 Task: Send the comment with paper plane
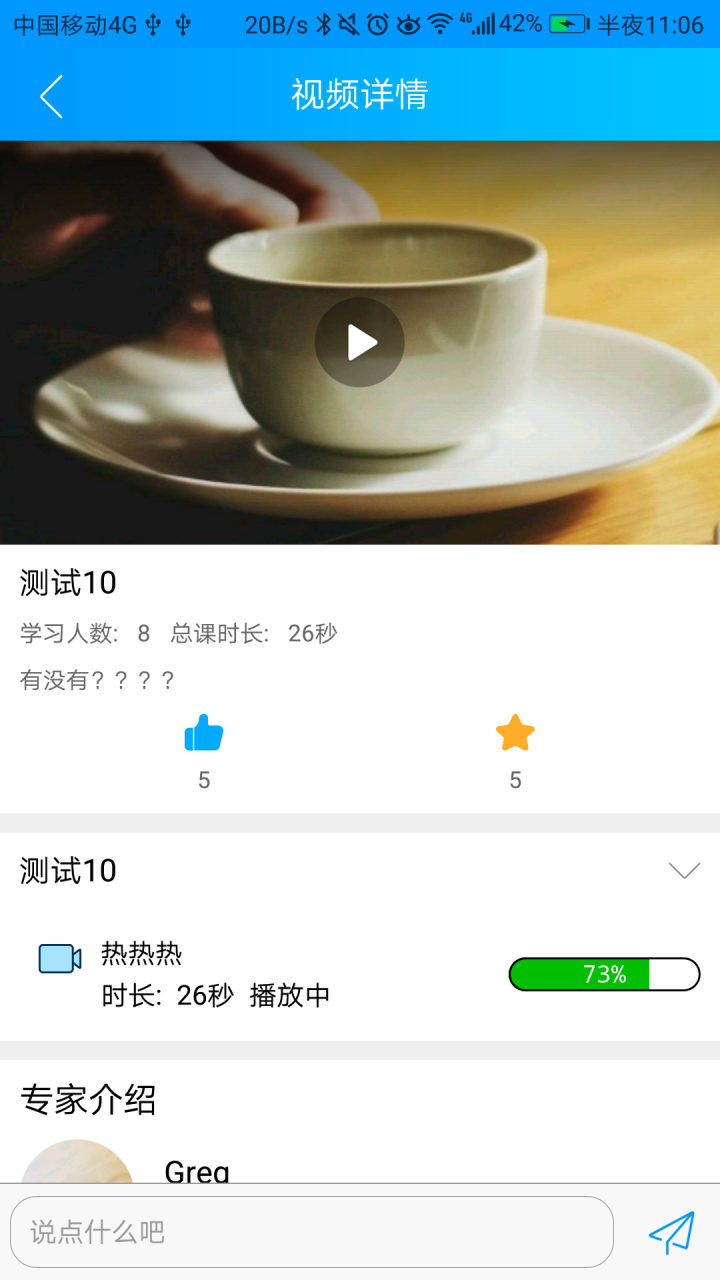pos(671,1233)
